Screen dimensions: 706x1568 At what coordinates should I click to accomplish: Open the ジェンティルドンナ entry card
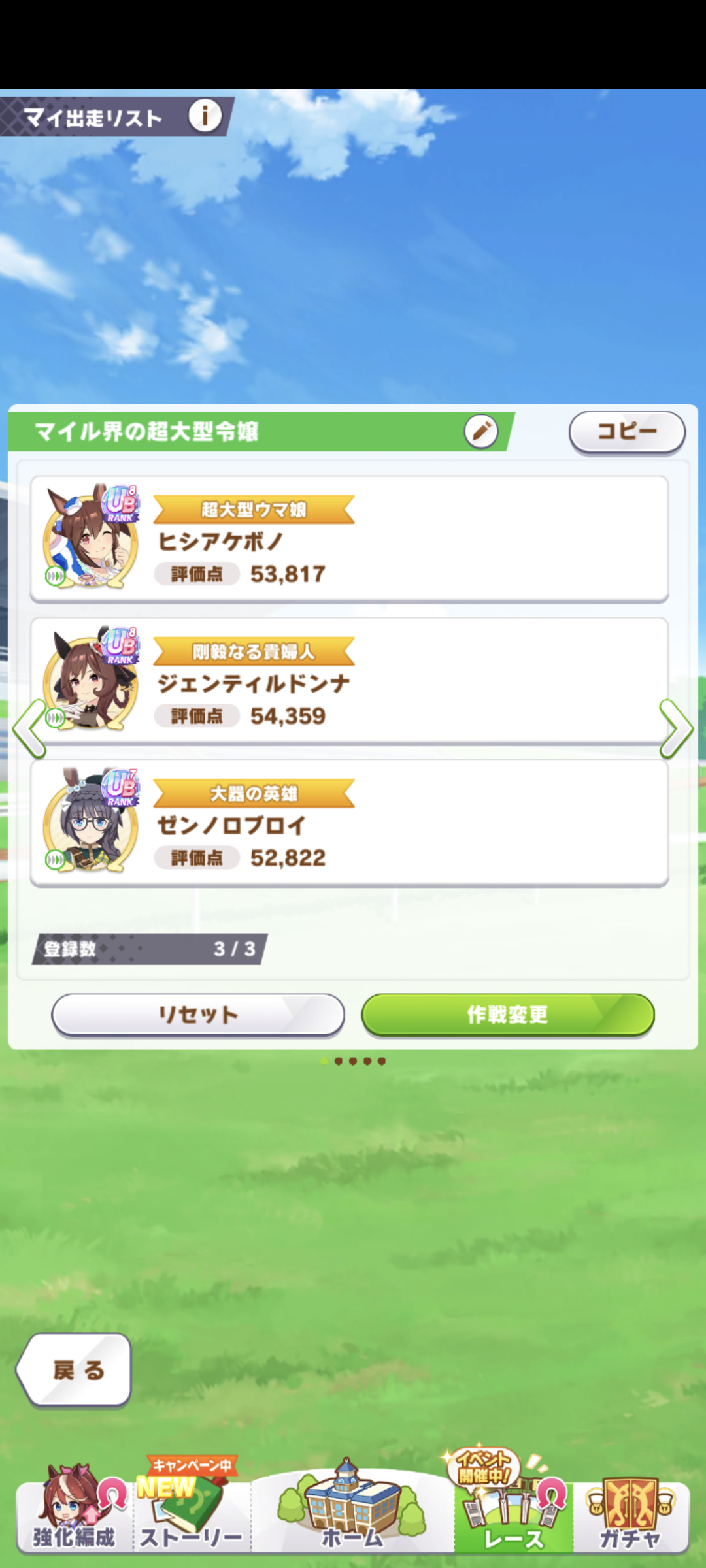pyautogui.click(x=349, y=681)
